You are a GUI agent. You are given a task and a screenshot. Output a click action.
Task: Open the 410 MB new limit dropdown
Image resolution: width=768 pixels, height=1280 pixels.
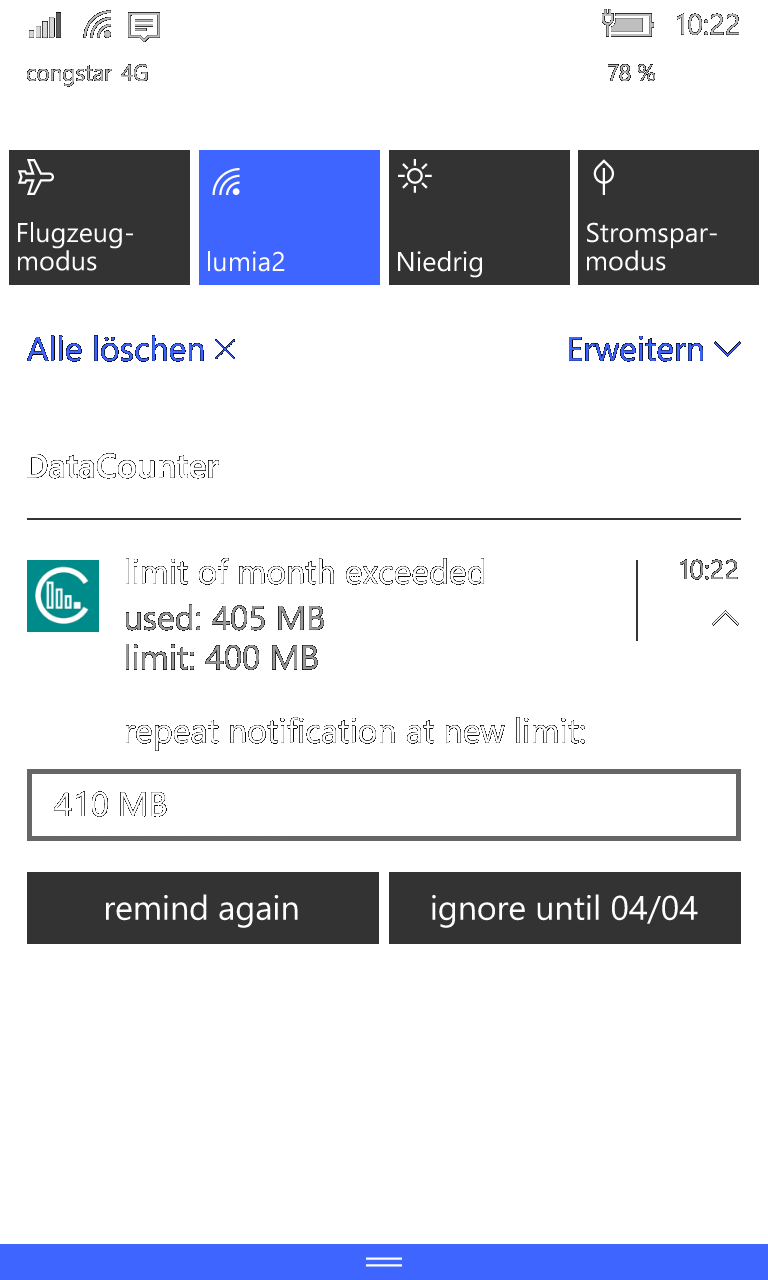tap(384, 804)
